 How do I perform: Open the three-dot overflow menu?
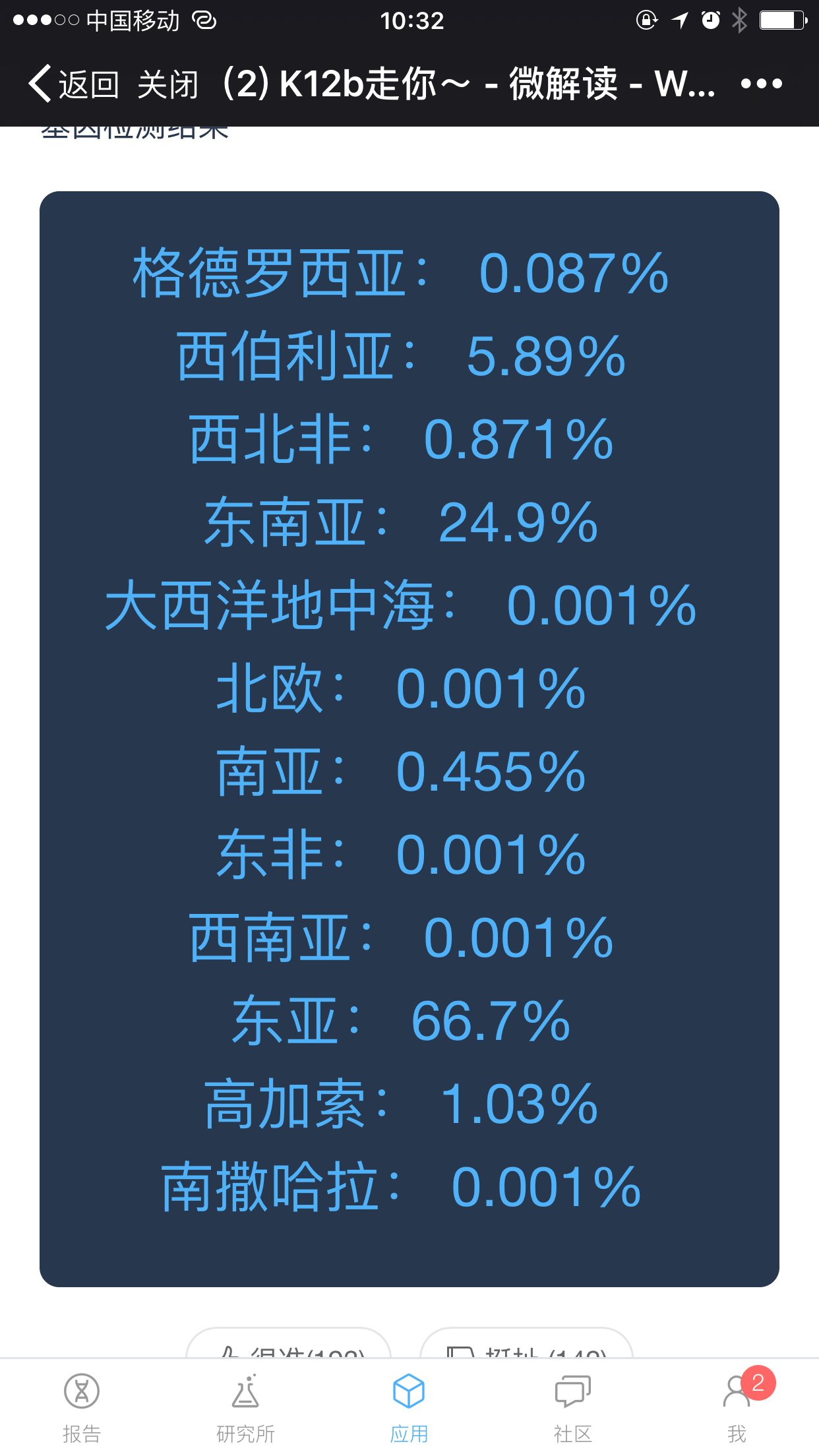[761, 84]
